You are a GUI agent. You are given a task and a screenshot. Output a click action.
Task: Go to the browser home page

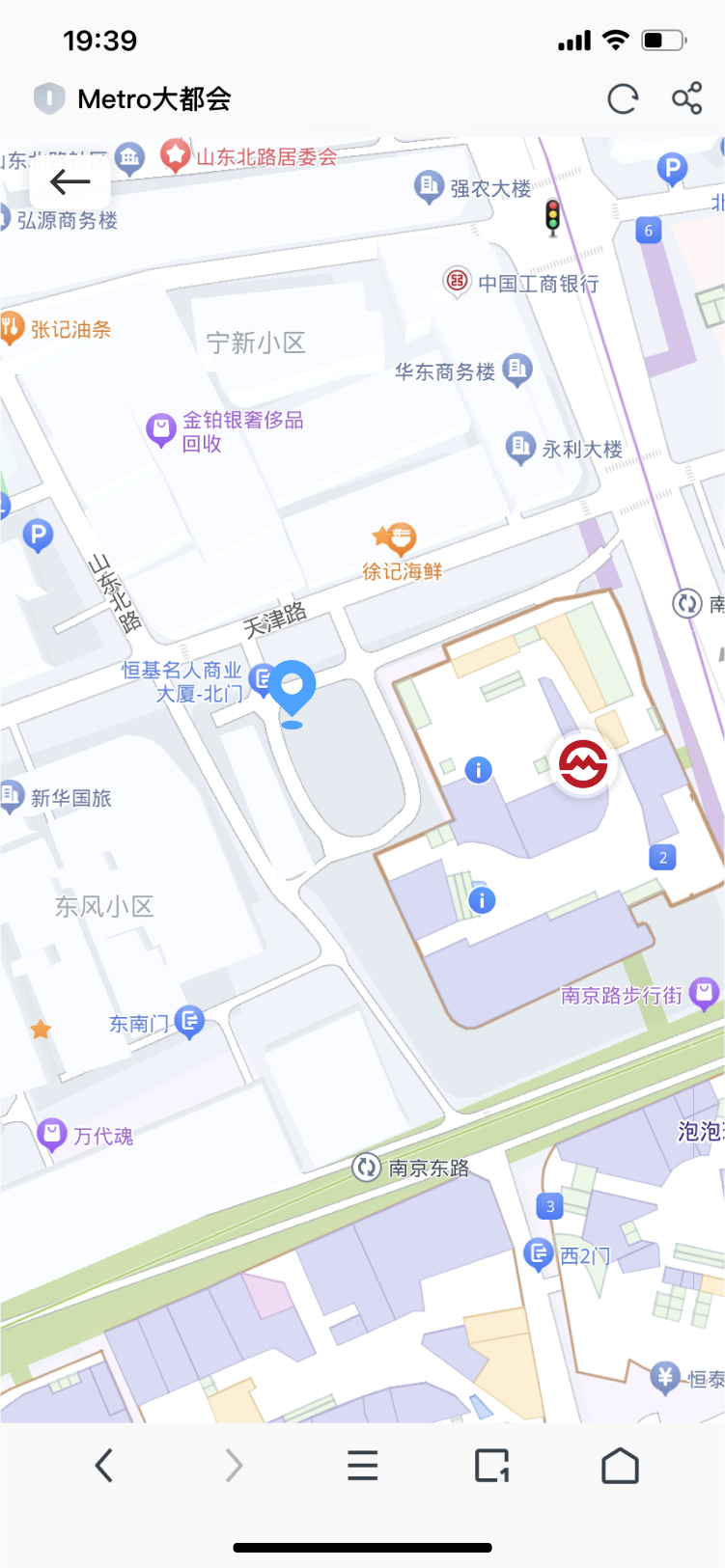coord(620,1466)
